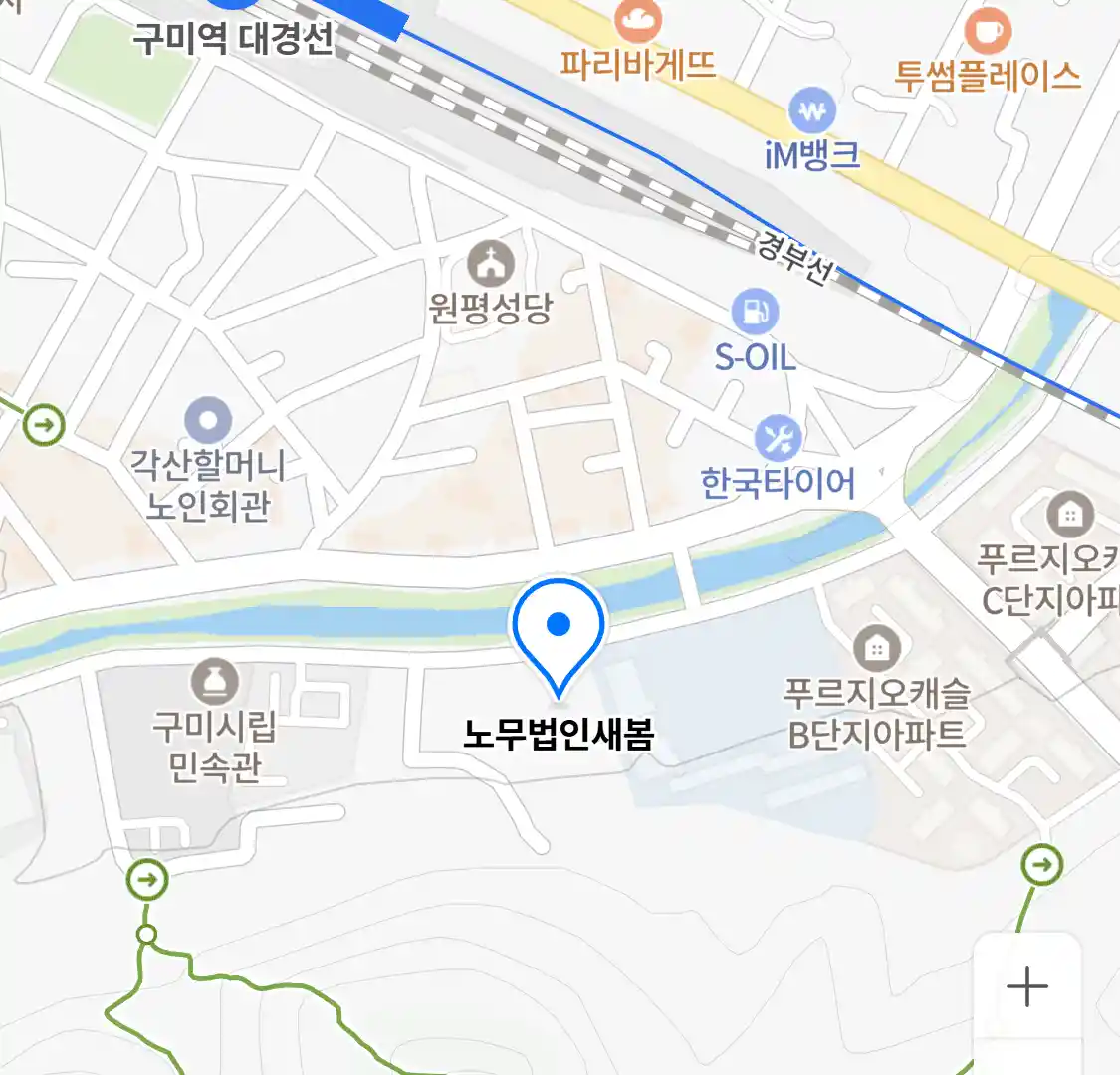The image size is (1120, 1075).
Task: Tap the 한국타이어 repair shop marker
Action: (778, 438)
